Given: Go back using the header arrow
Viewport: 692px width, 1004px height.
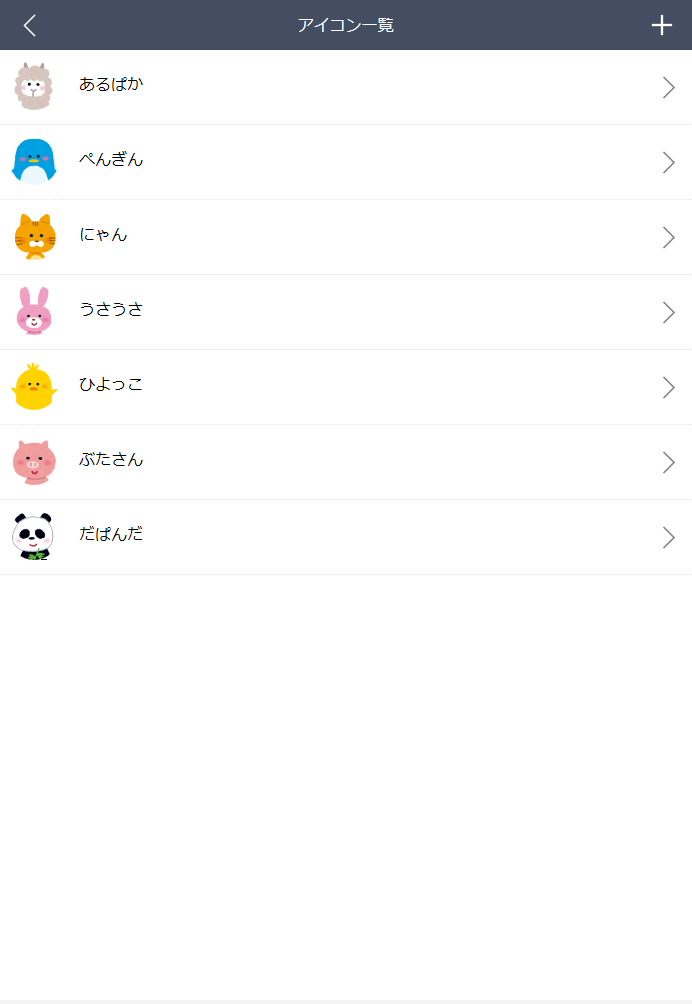Looking at the screenshot, I should click(x=30, y=25).
